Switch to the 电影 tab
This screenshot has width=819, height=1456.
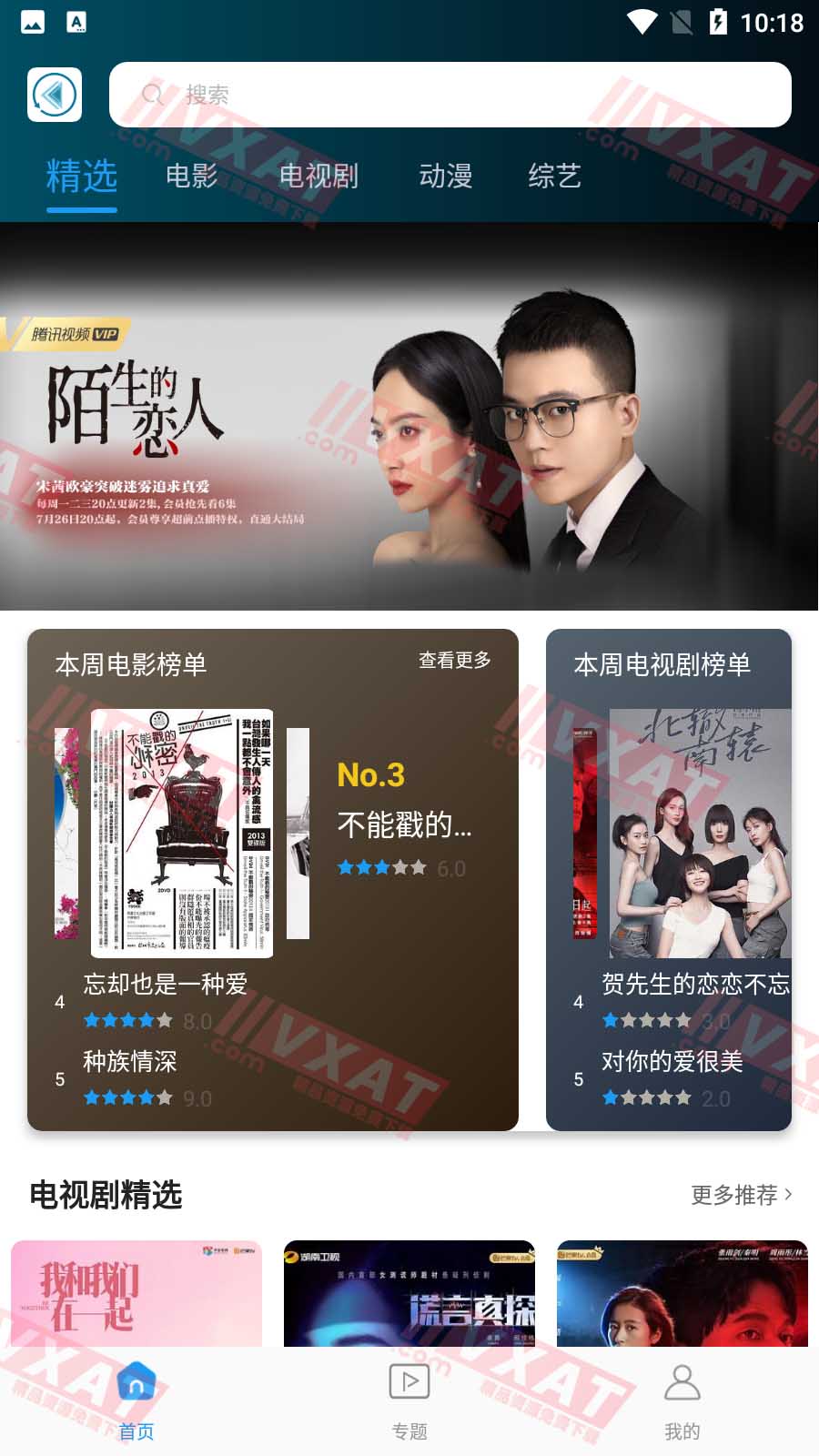point(191,176)
